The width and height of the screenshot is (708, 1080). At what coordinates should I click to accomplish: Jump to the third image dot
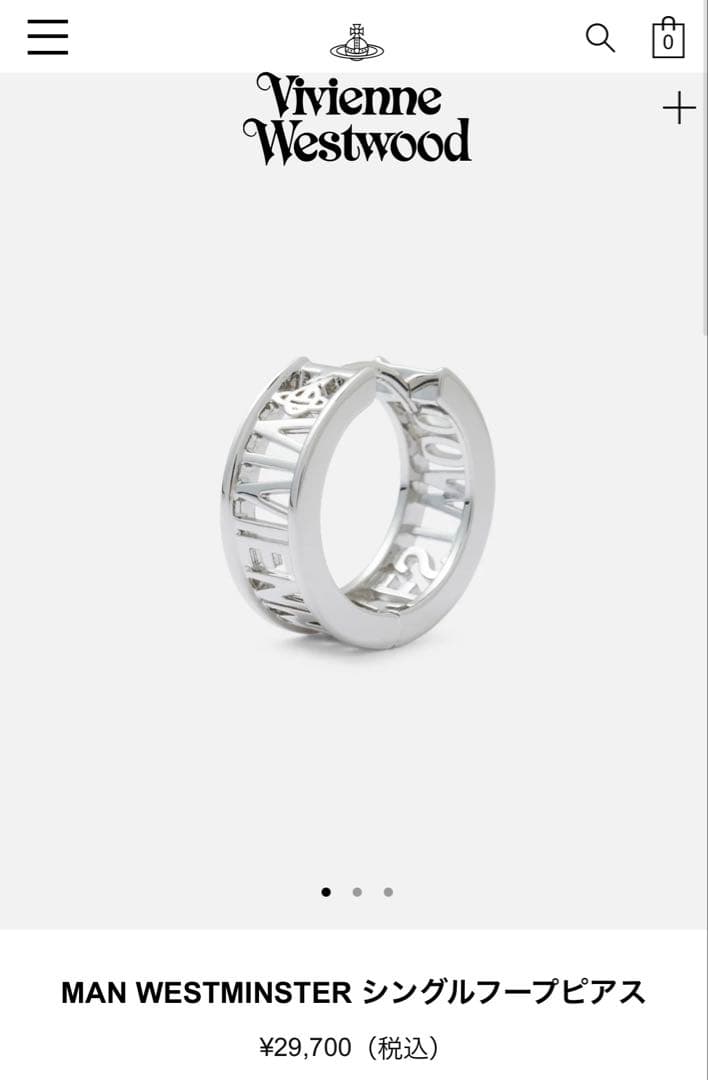(x=388, y=892)
